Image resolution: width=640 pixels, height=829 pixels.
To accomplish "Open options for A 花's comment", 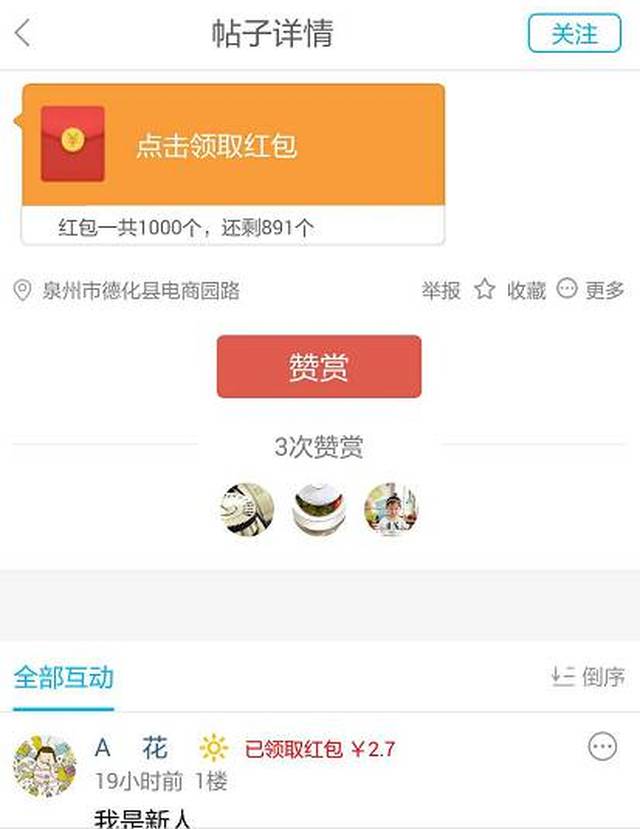I will pos(602,747).
